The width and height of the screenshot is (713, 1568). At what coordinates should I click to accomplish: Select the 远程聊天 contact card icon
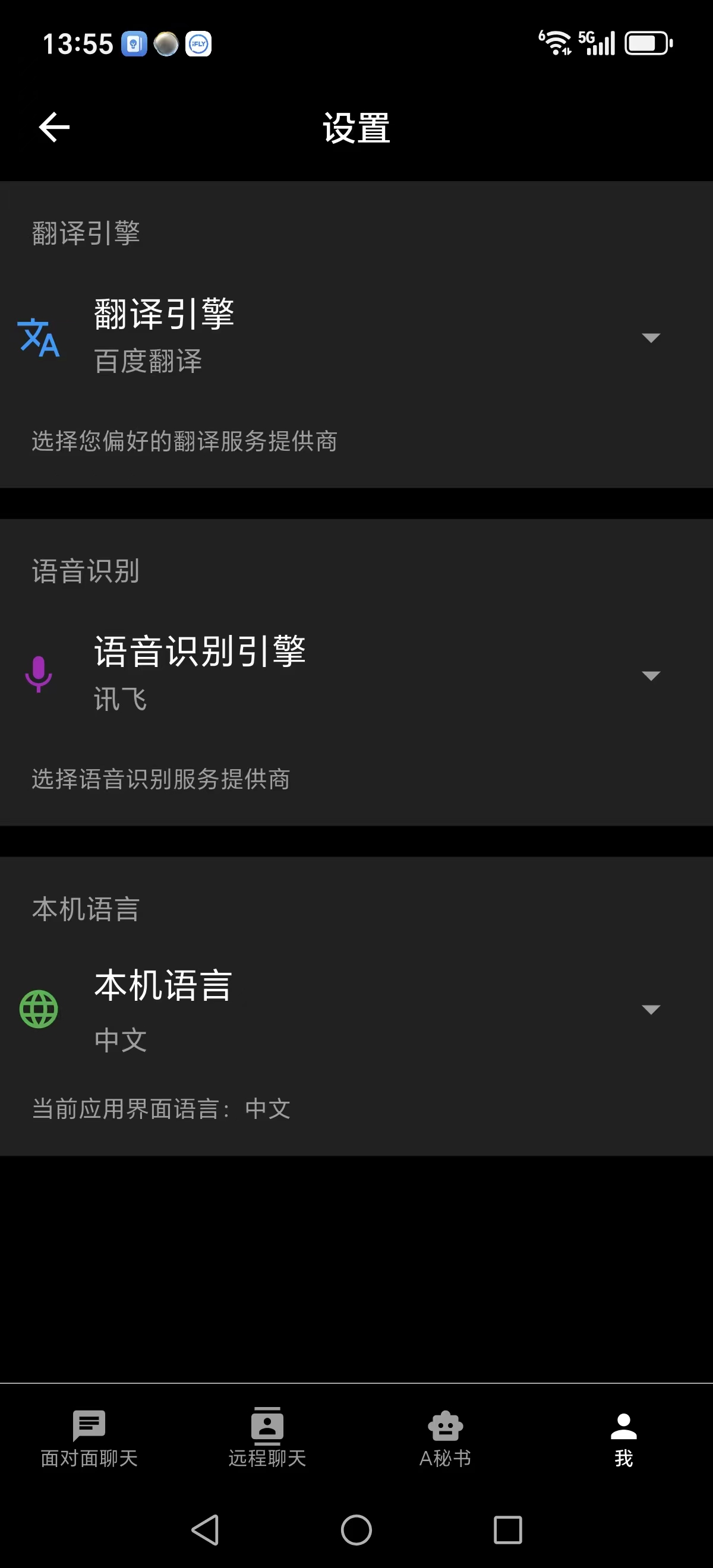[267, 1427]
